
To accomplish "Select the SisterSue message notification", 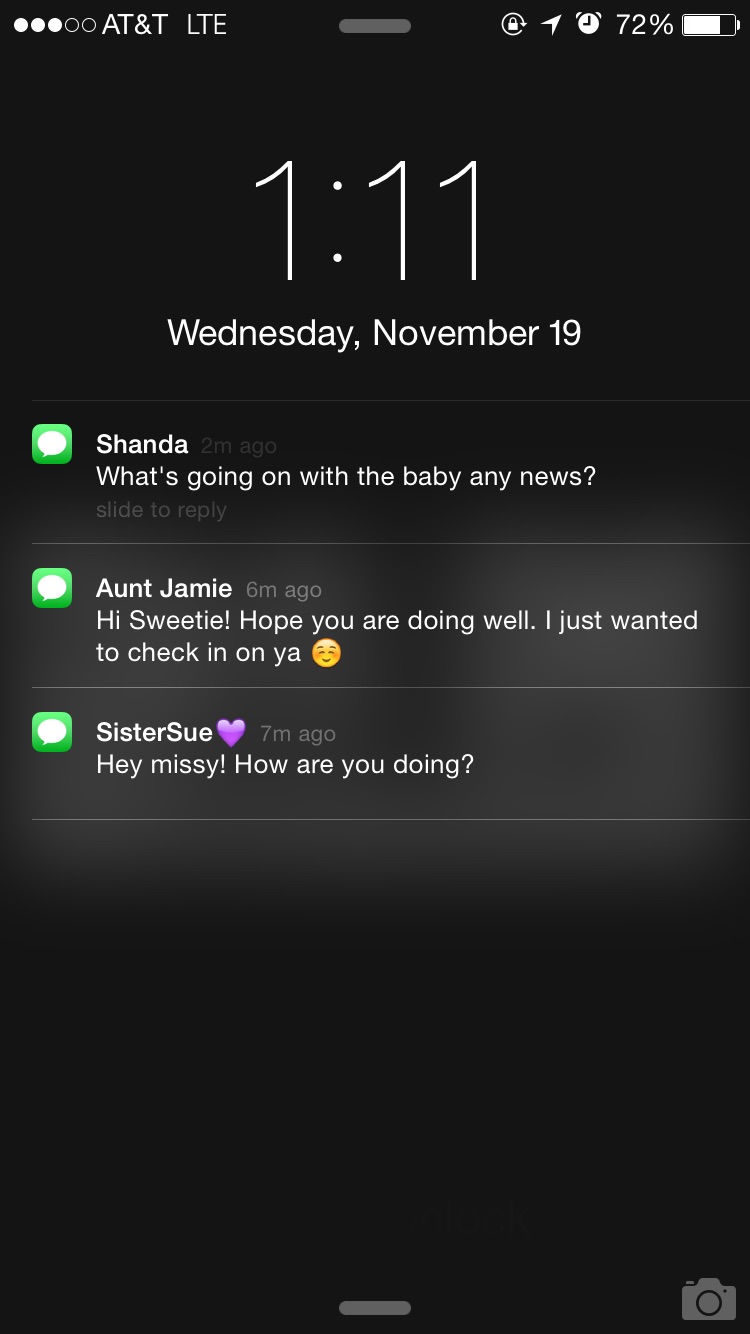I will 285,750.
